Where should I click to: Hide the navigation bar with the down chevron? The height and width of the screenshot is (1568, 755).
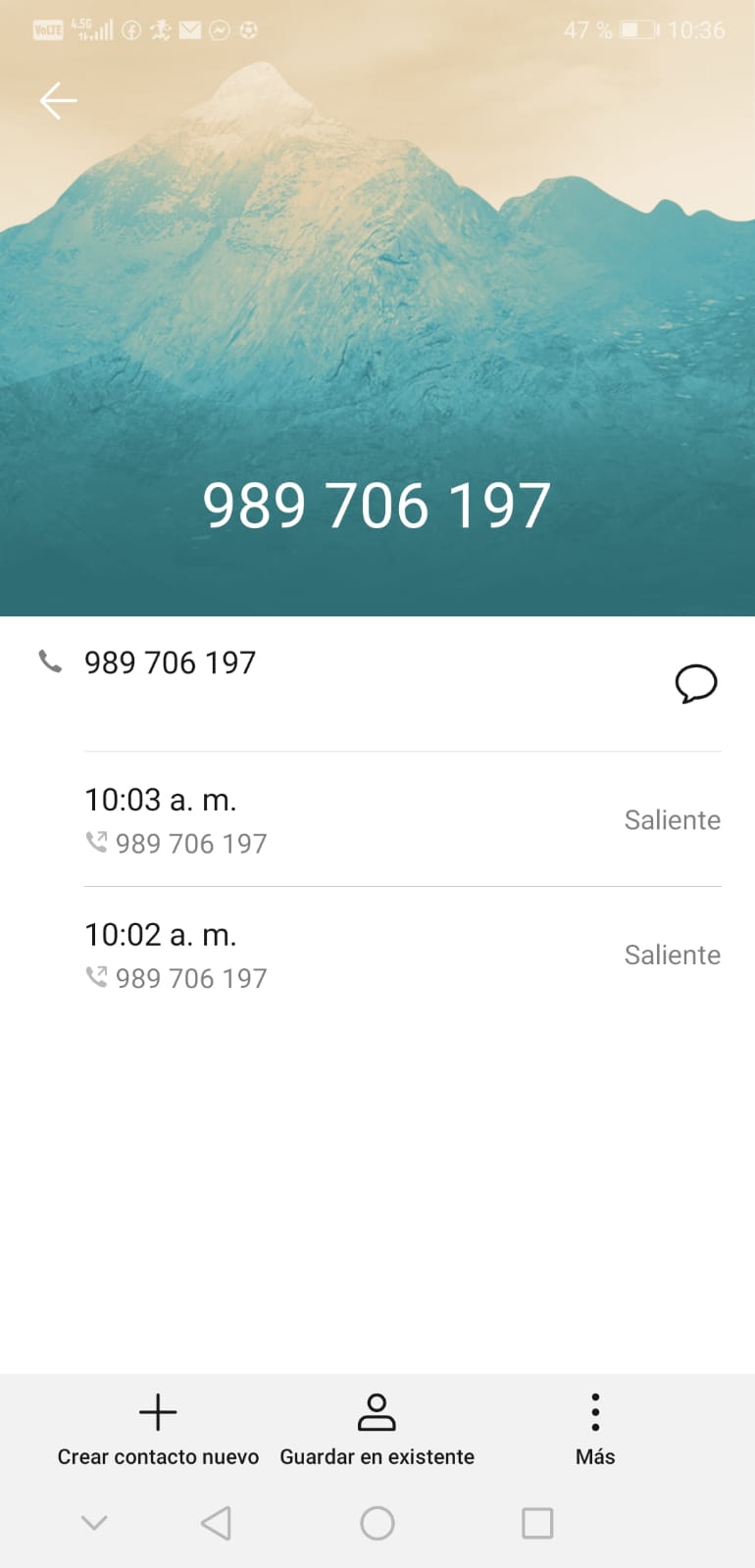(94, 1523)
